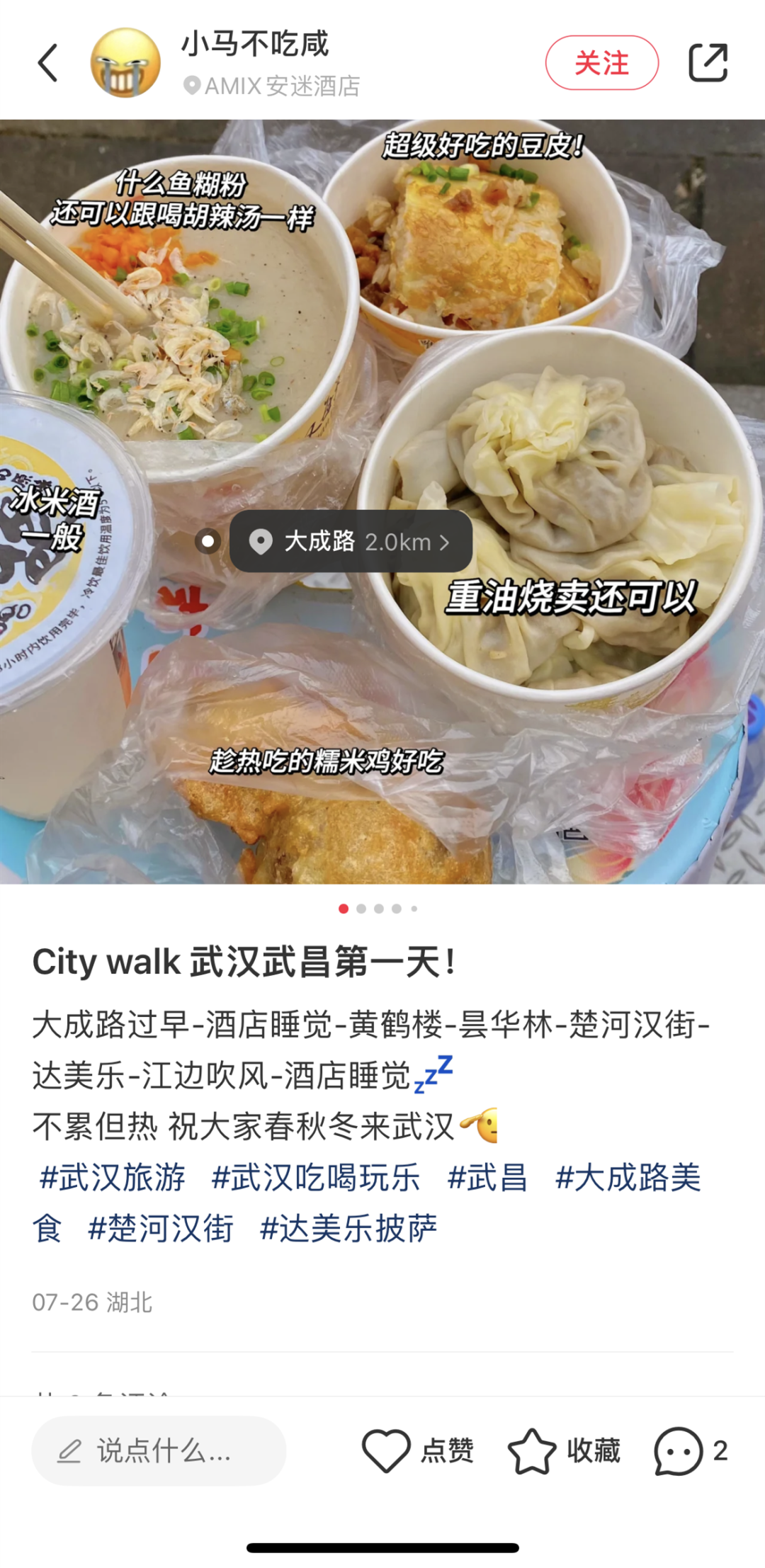Go back using the top-left arrow
This screenshot has height=1568, width=765.
coord(47,63)
